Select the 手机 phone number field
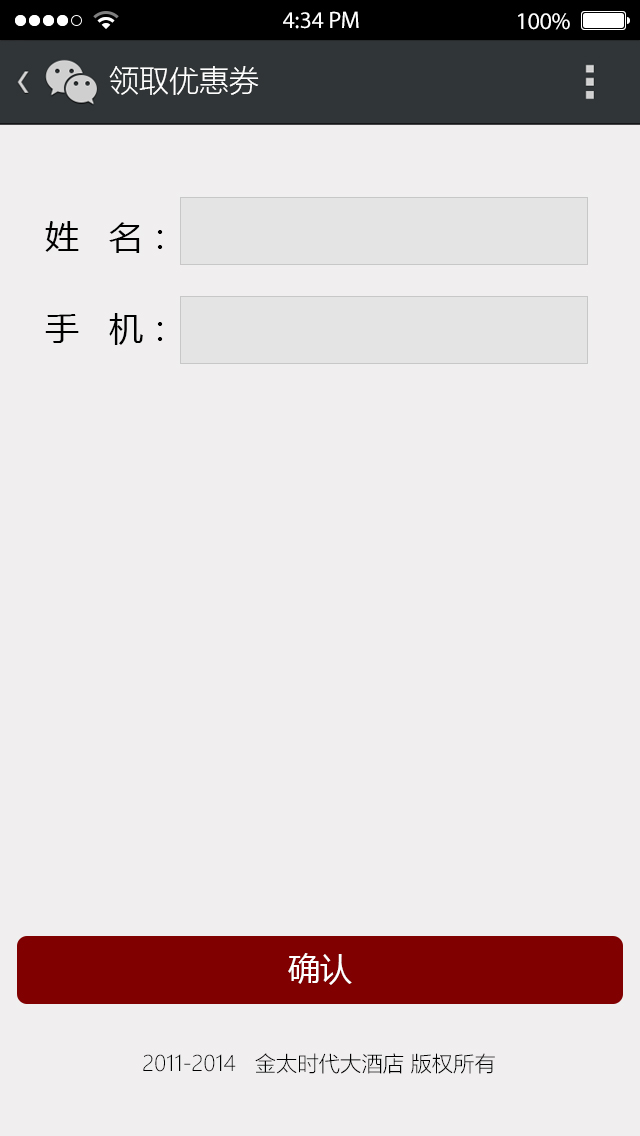This screenshot has width=640, height=1136. click(383, 330)
